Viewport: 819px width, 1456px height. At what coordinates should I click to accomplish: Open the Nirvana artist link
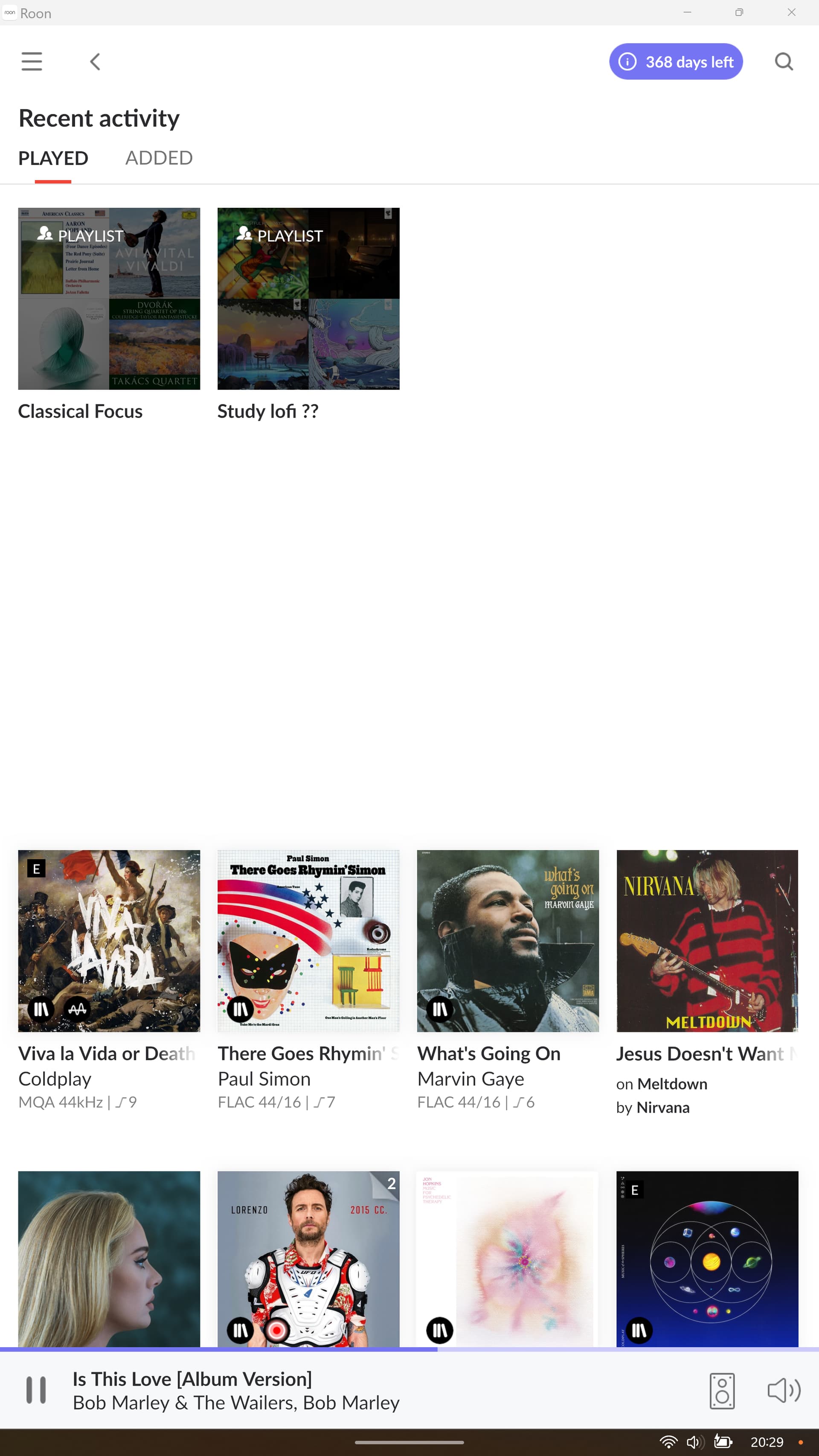click(x=663, y=1107)
